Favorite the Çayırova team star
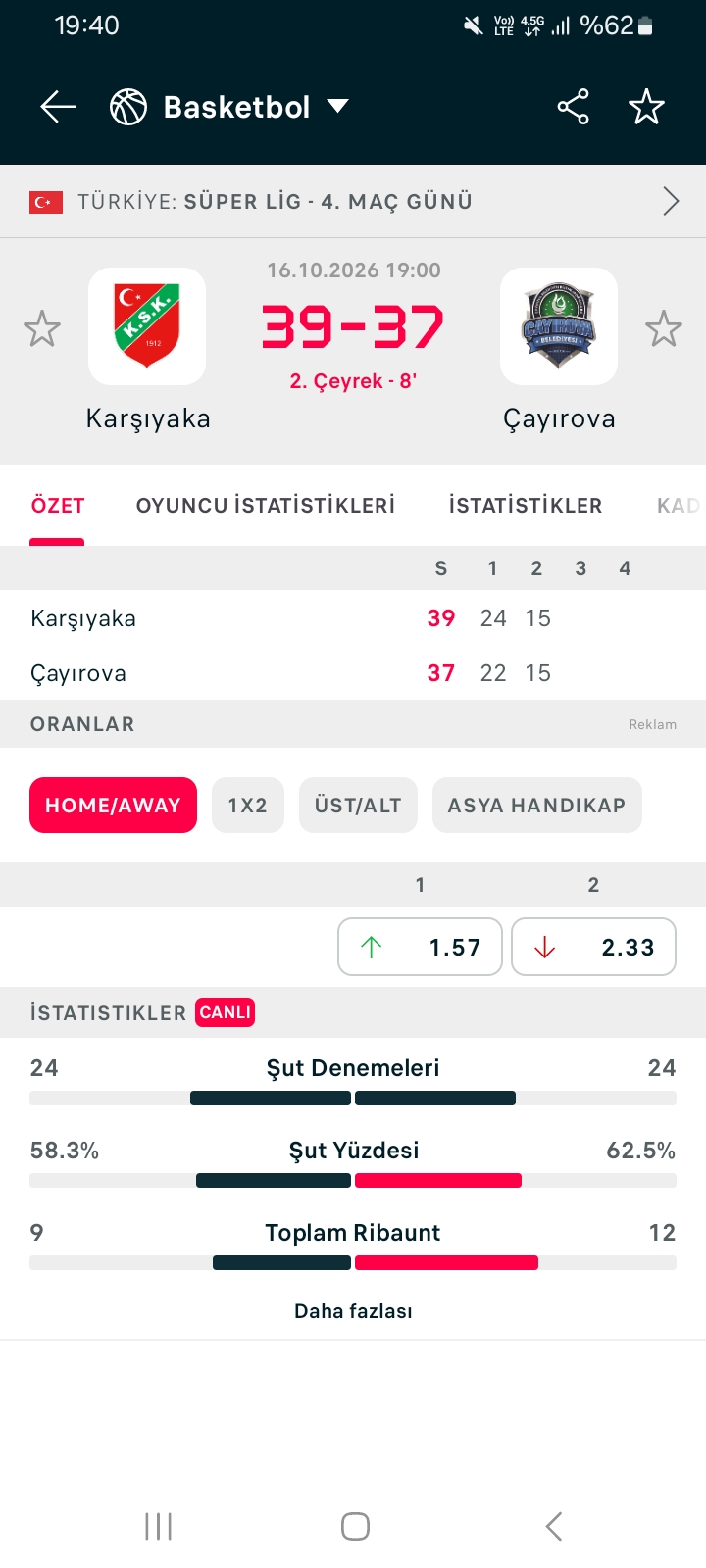The height and width of the screenshot is (1568, 706). click(664, 328)
